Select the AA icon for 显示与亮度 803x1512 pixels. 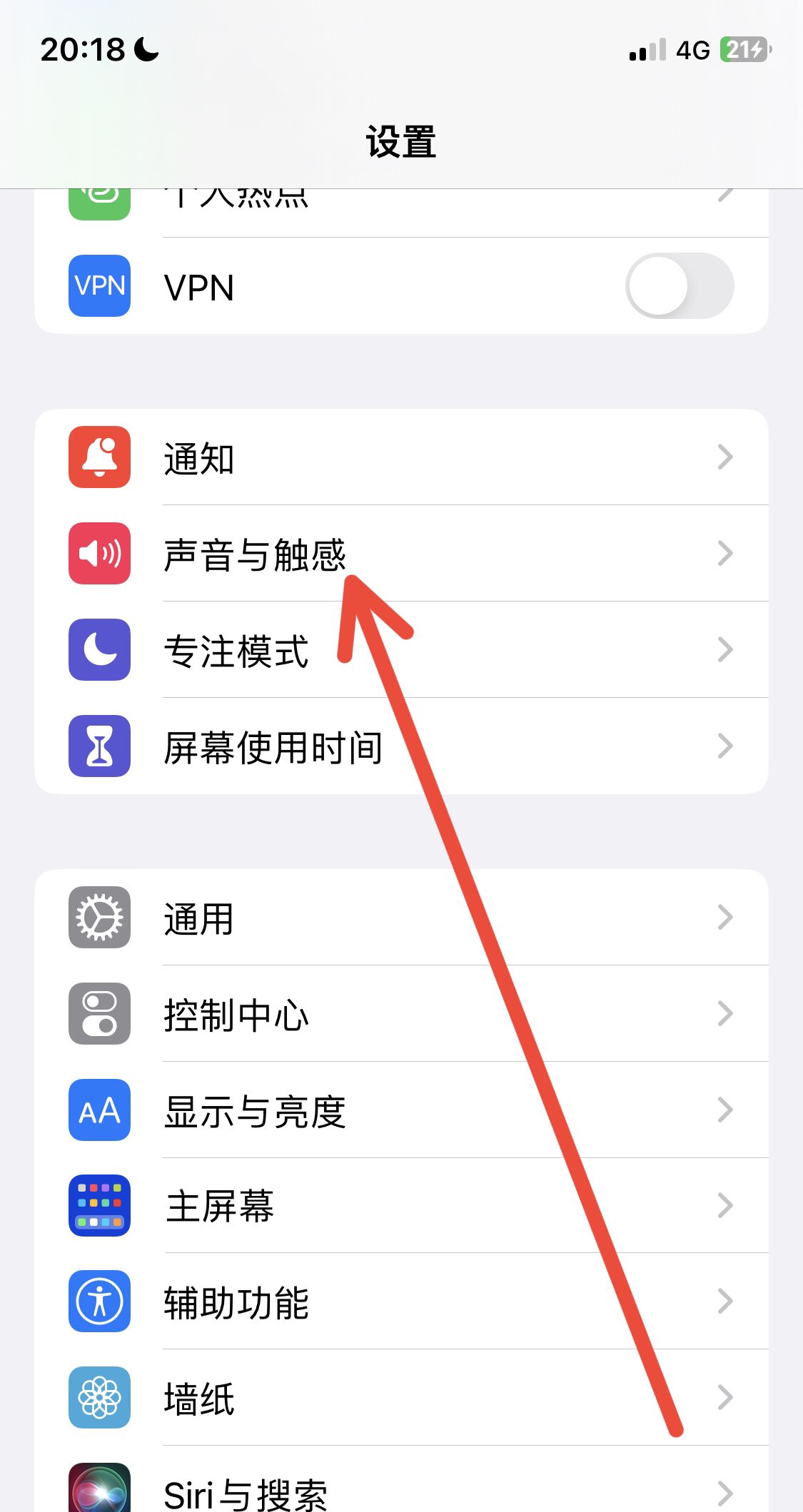[x=99, y=1110]
